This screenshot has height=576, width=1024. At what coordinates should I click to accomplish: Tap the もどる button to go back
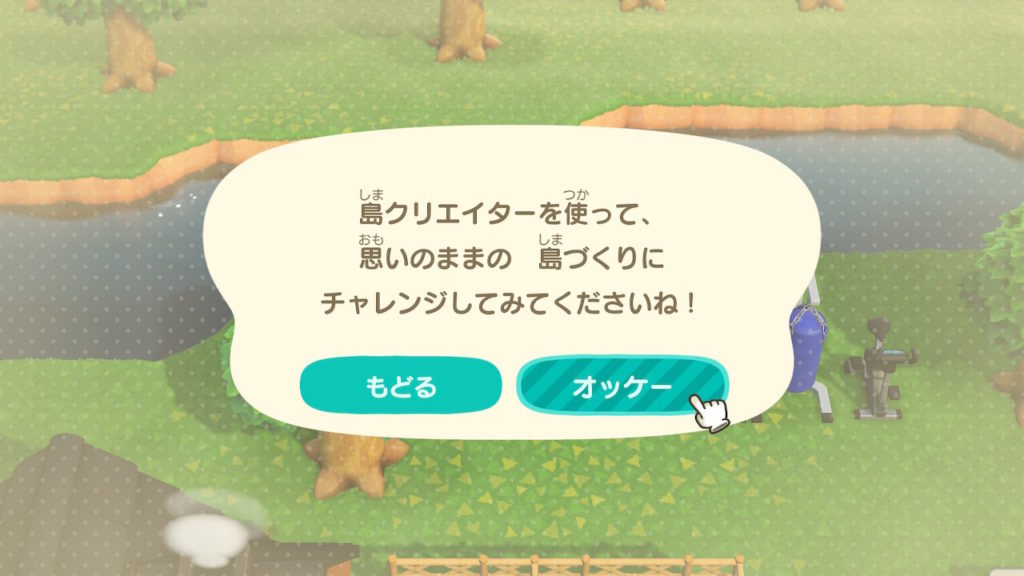pyautogui.click(x=400, y=386)
